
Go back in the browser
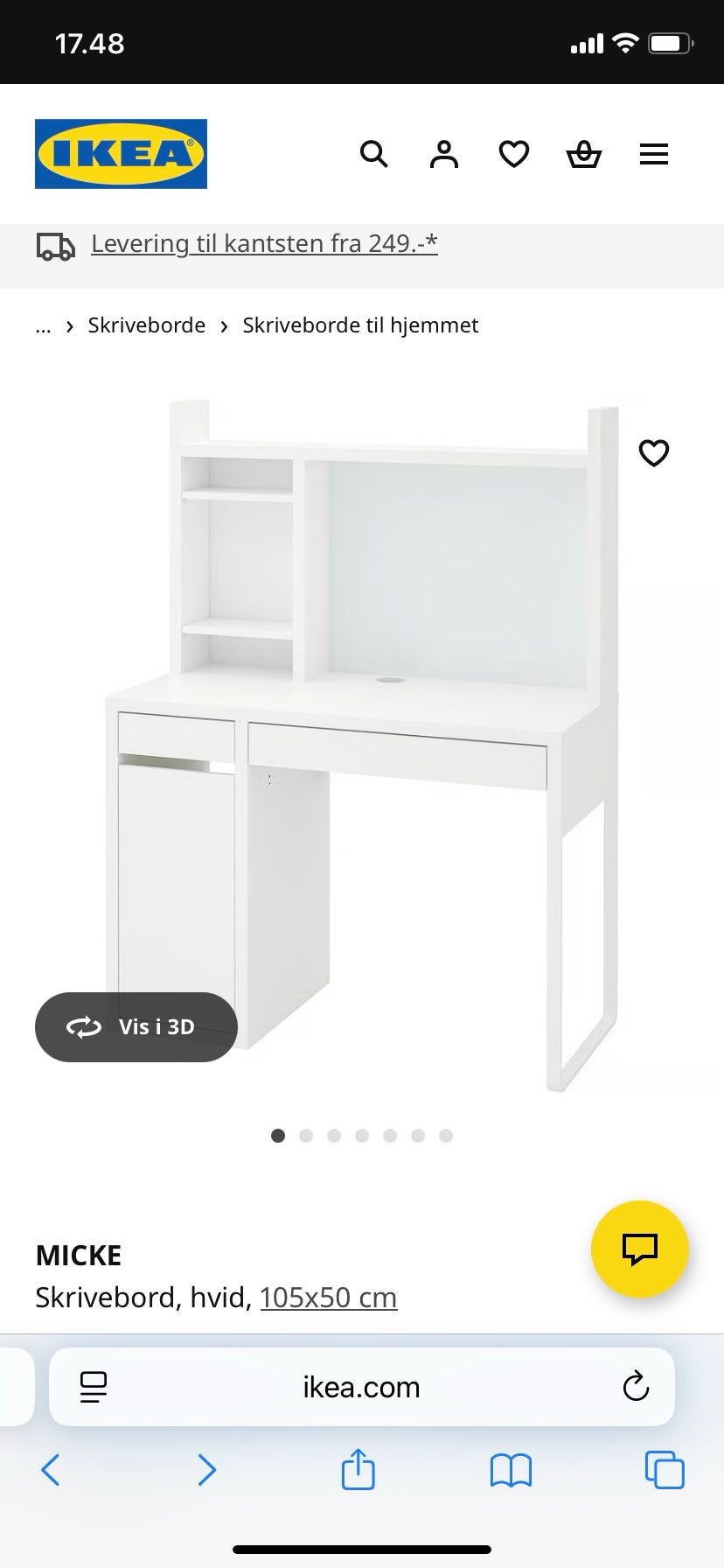pyautogui.click(x=51, y=1470)
